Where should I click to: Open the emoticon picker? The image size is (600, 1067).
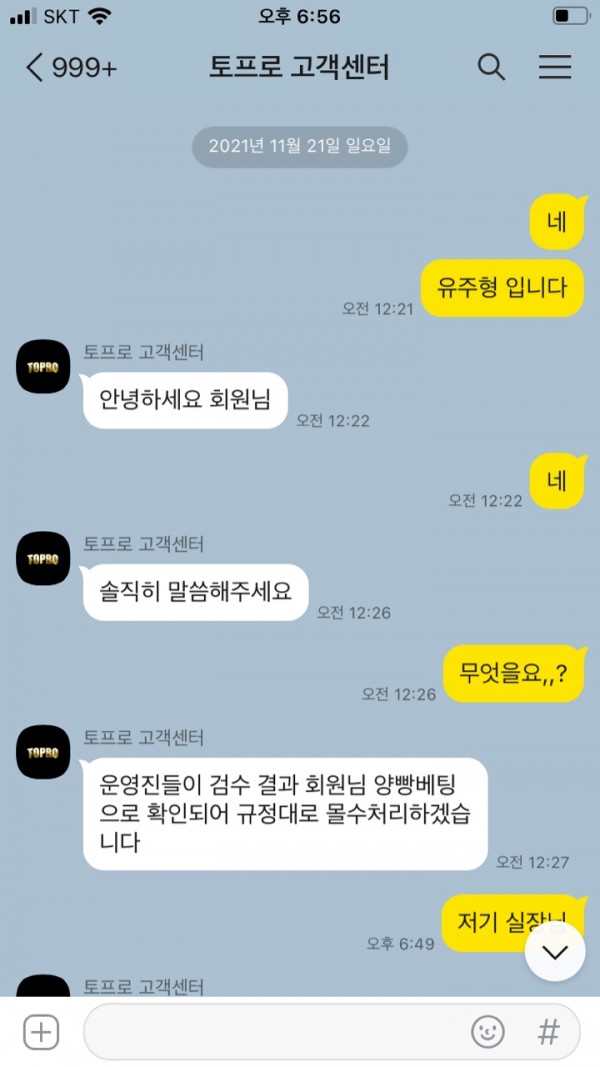coord(487,1032)
